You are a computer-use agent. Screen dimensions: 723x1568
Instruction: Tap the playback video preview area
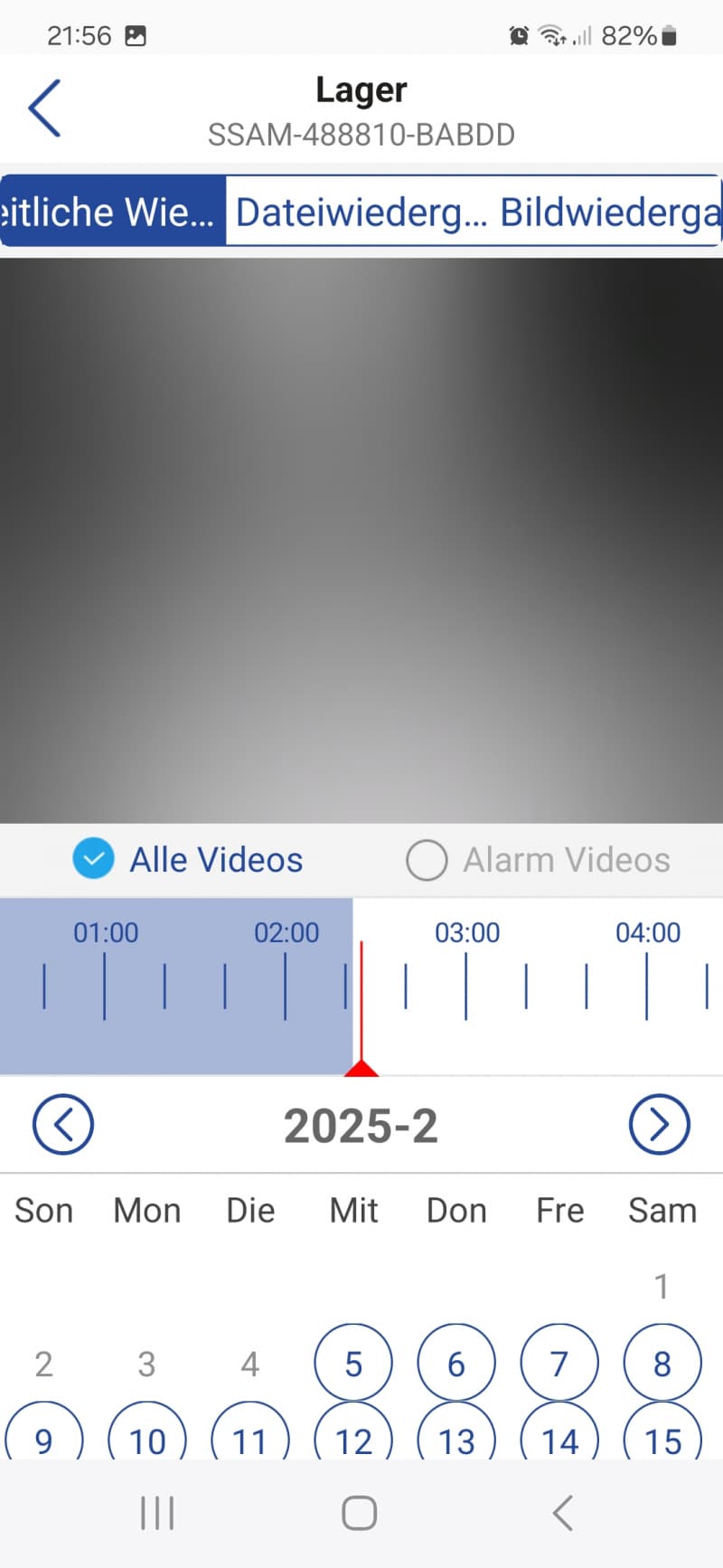point(361,541)
